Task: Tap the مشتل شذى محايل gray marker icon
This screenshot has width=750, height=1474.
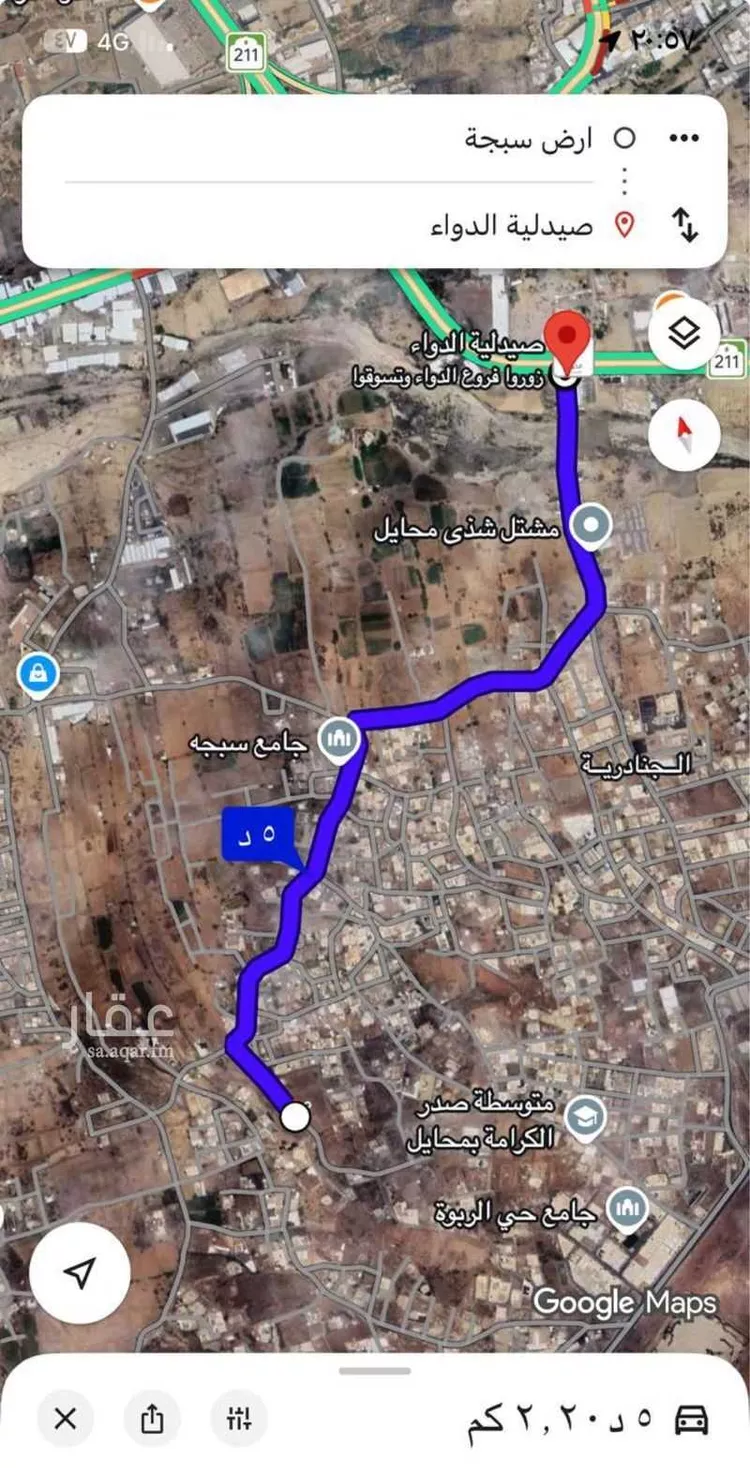Action: coord(590,523)
